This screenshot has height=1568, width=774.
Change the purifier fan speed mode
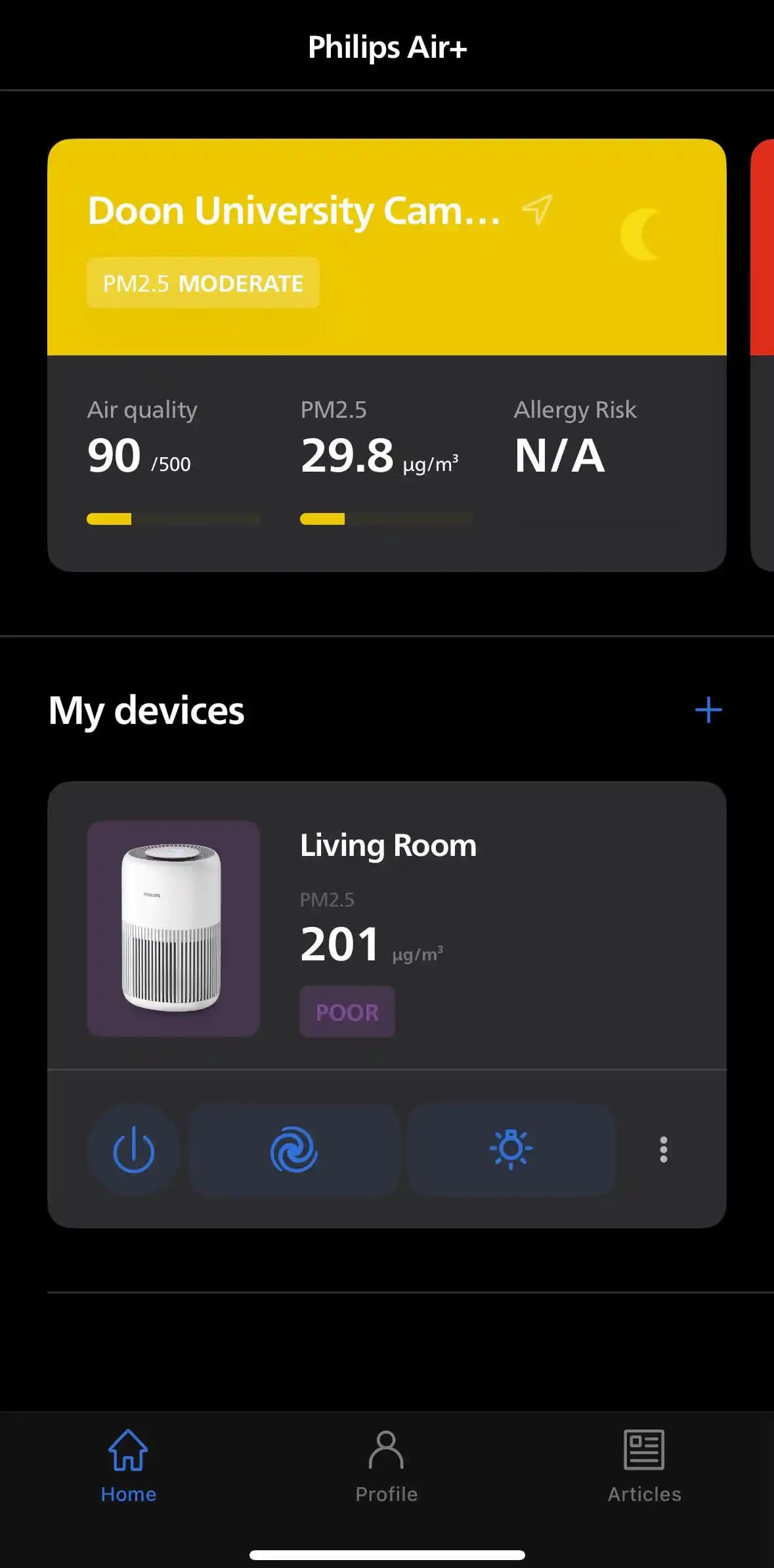point(294,1150)
